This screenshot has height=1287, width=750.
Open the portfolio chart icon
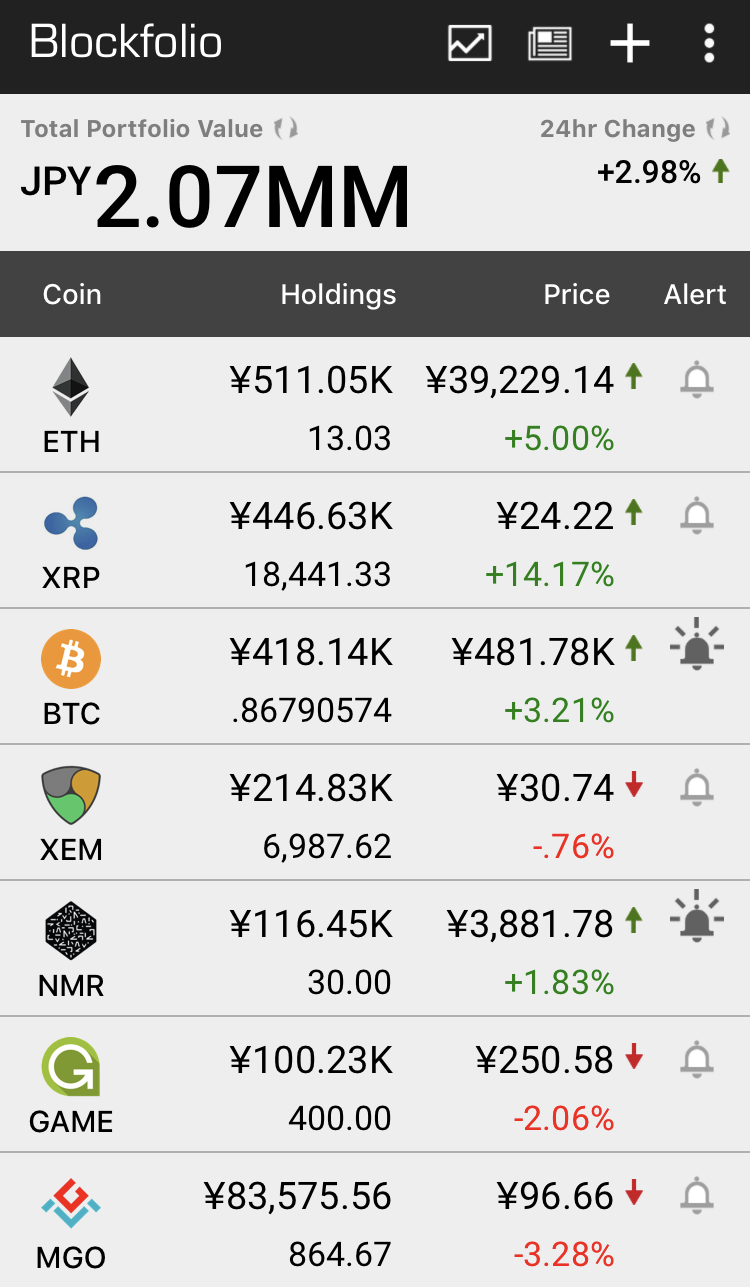point(470,43)
